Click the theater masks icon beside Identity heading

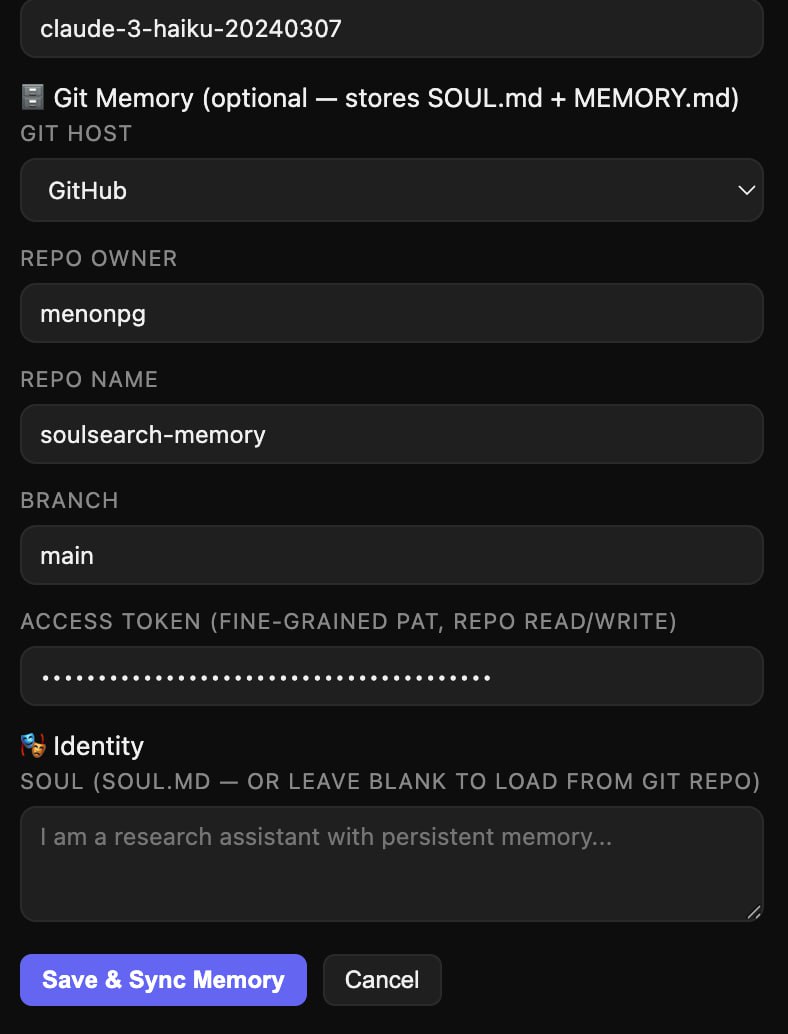click(x=34, y=745)
